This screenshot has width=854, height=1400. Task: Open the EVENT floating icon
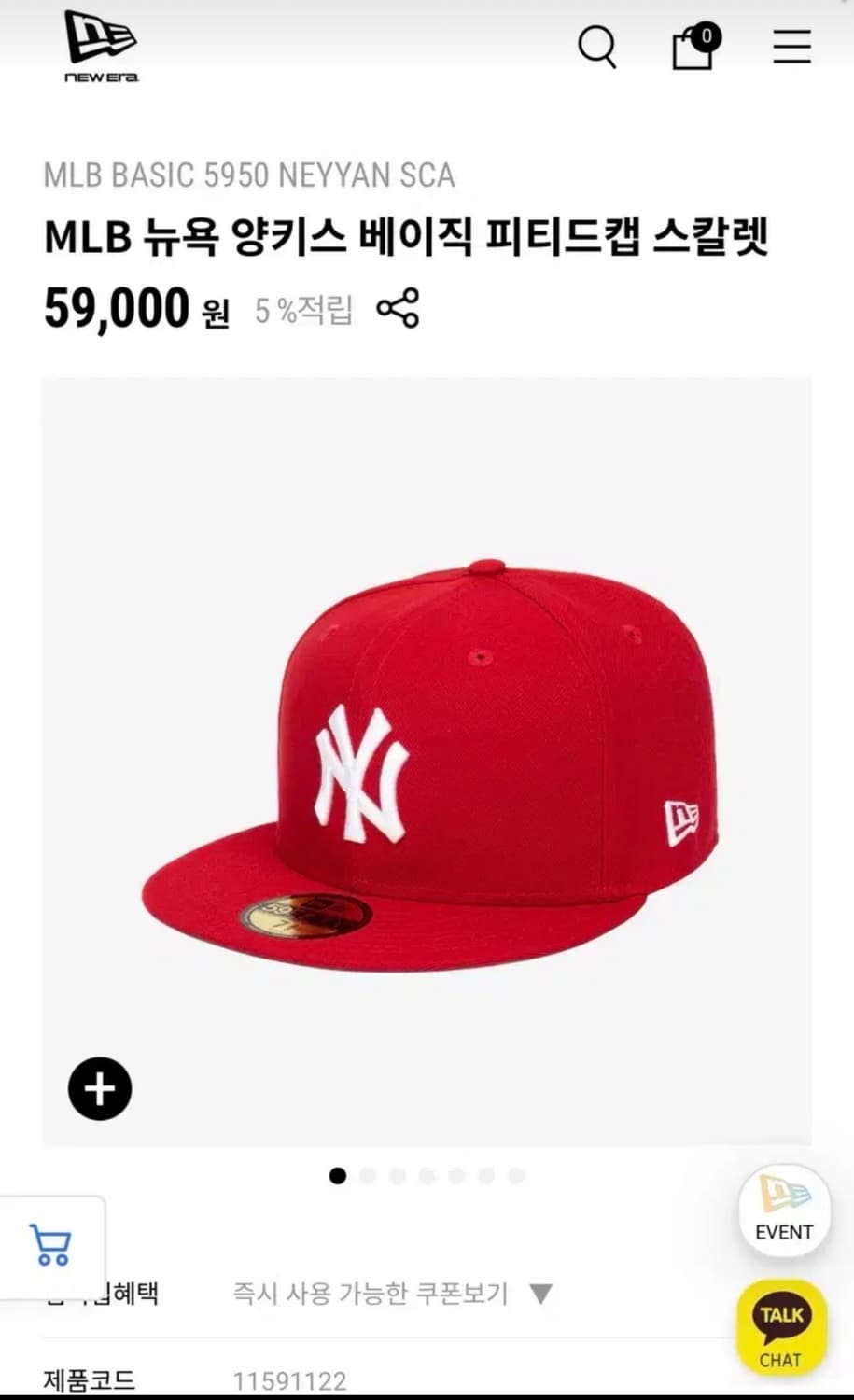(784, 1209)
